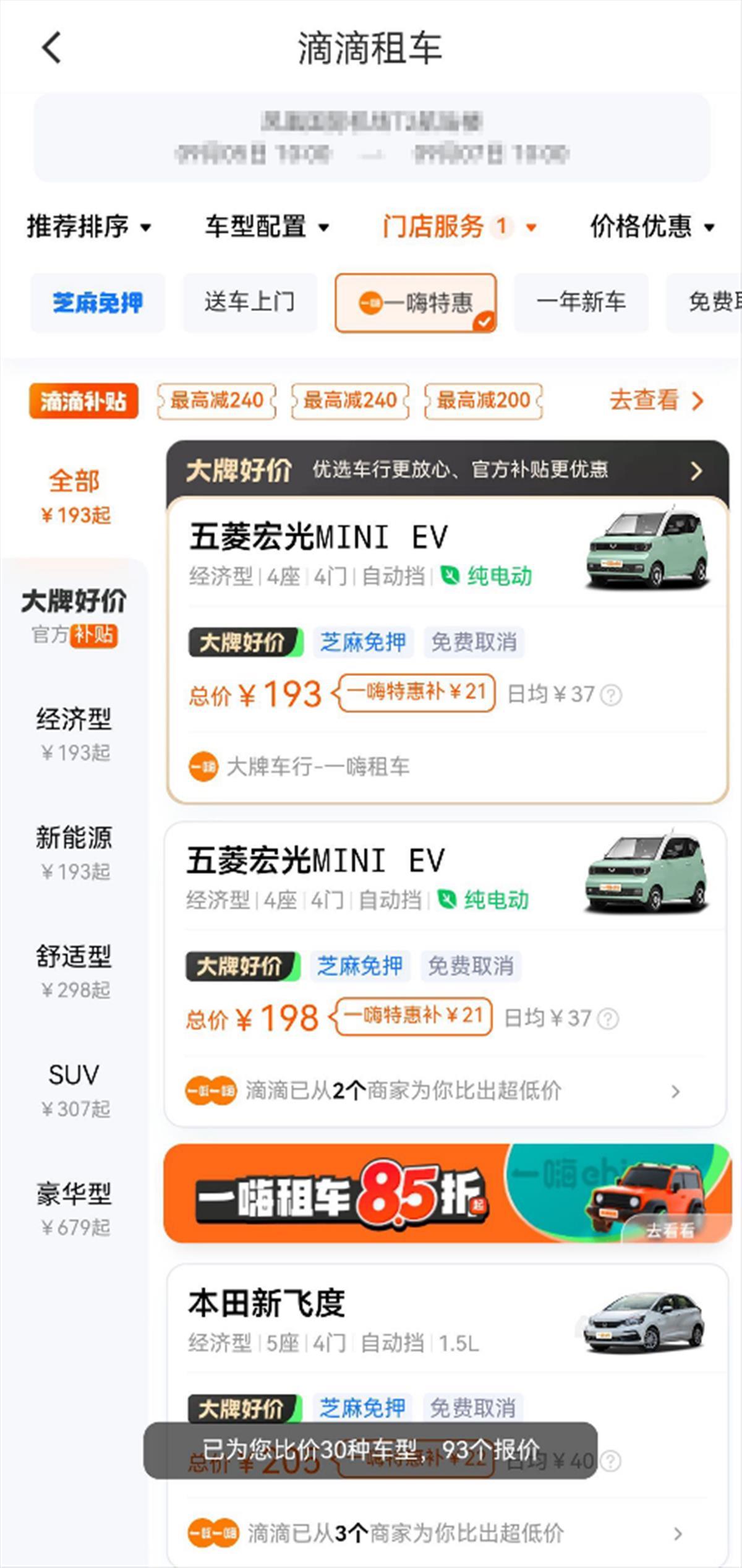Image resolution: width=742 pixels, height=1568 pixels.
Task: Go back from 滴滴租车 page
Action: pos(52,48)
